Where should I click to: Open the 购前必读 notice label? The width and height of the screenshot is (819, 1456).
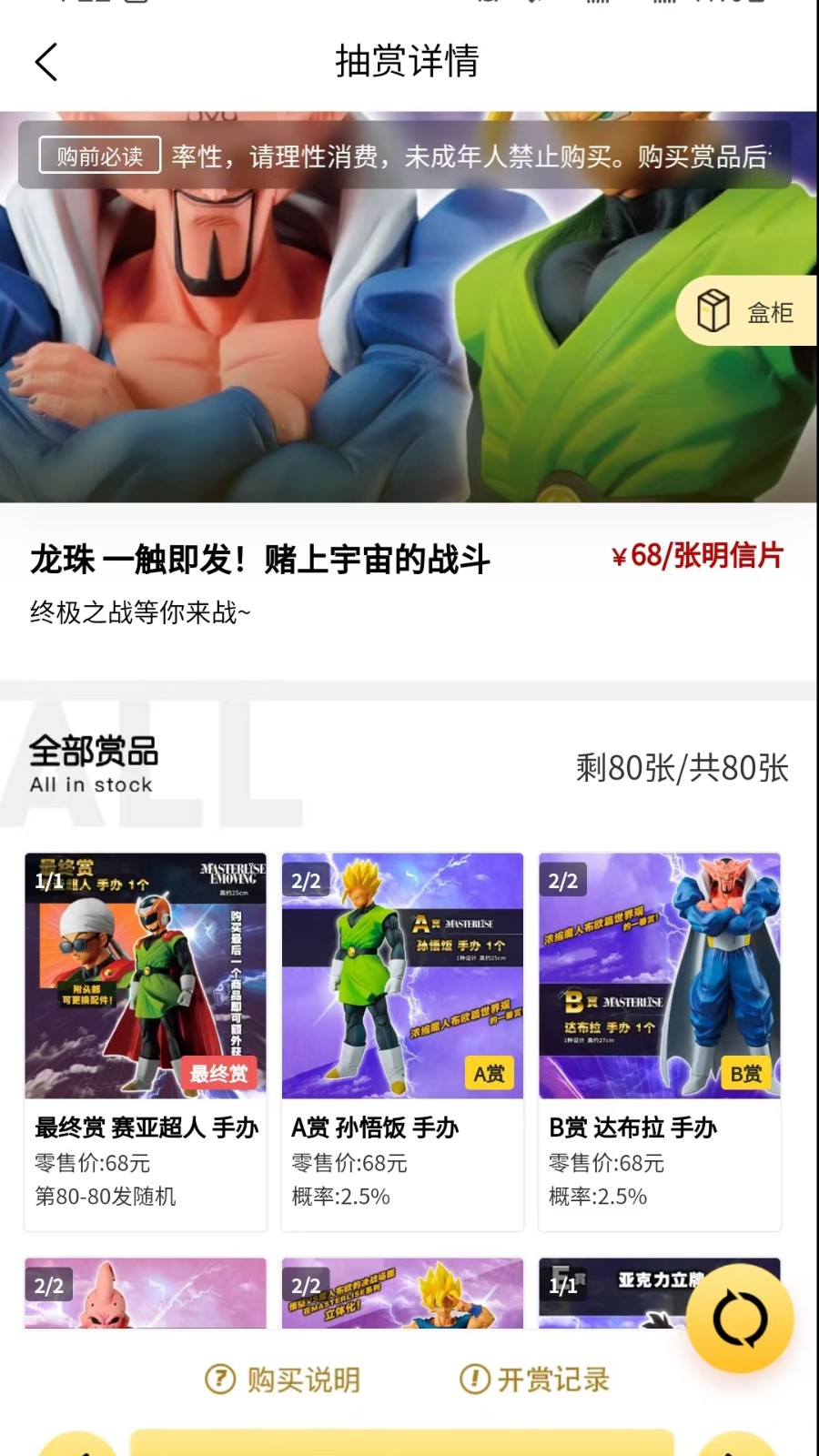click(x=100, y=156)
